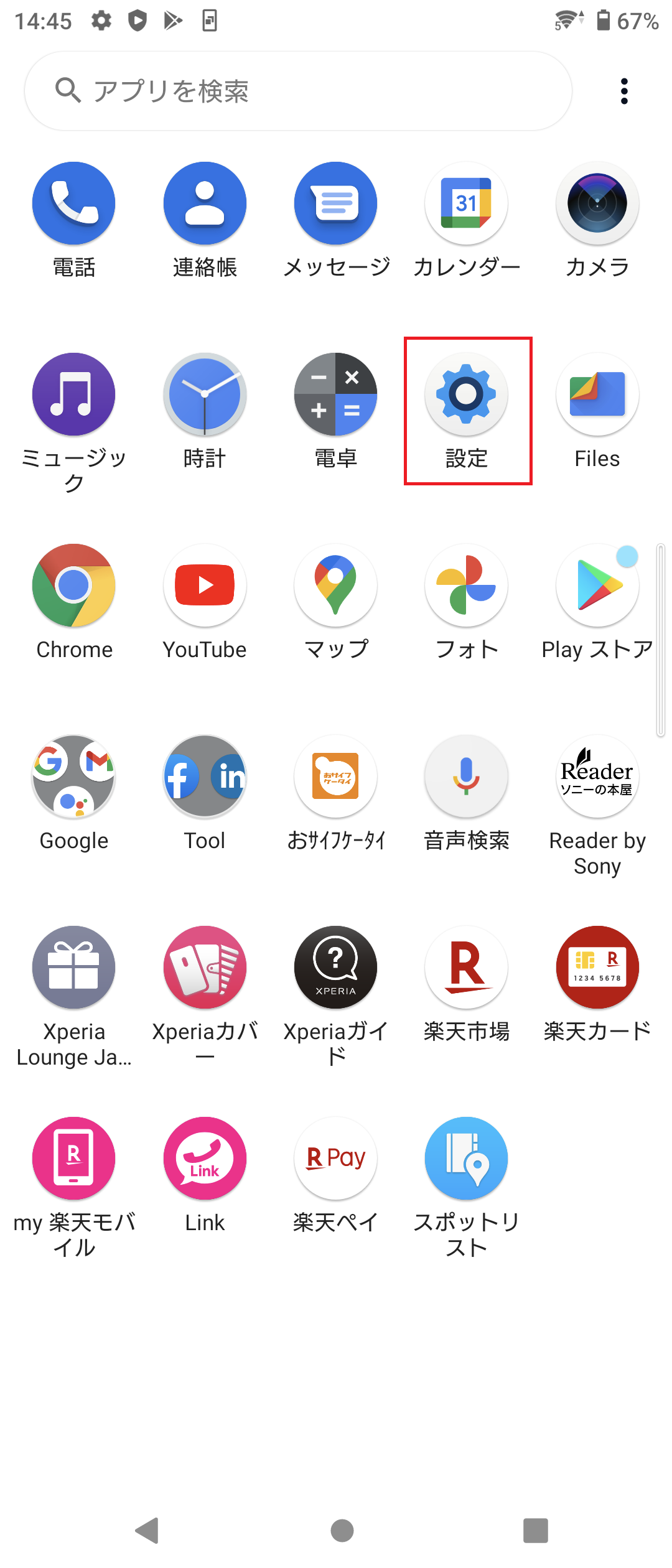Screen dimensions: 672x1568
Task: Open the YouTube app
Action: [205, 586]
